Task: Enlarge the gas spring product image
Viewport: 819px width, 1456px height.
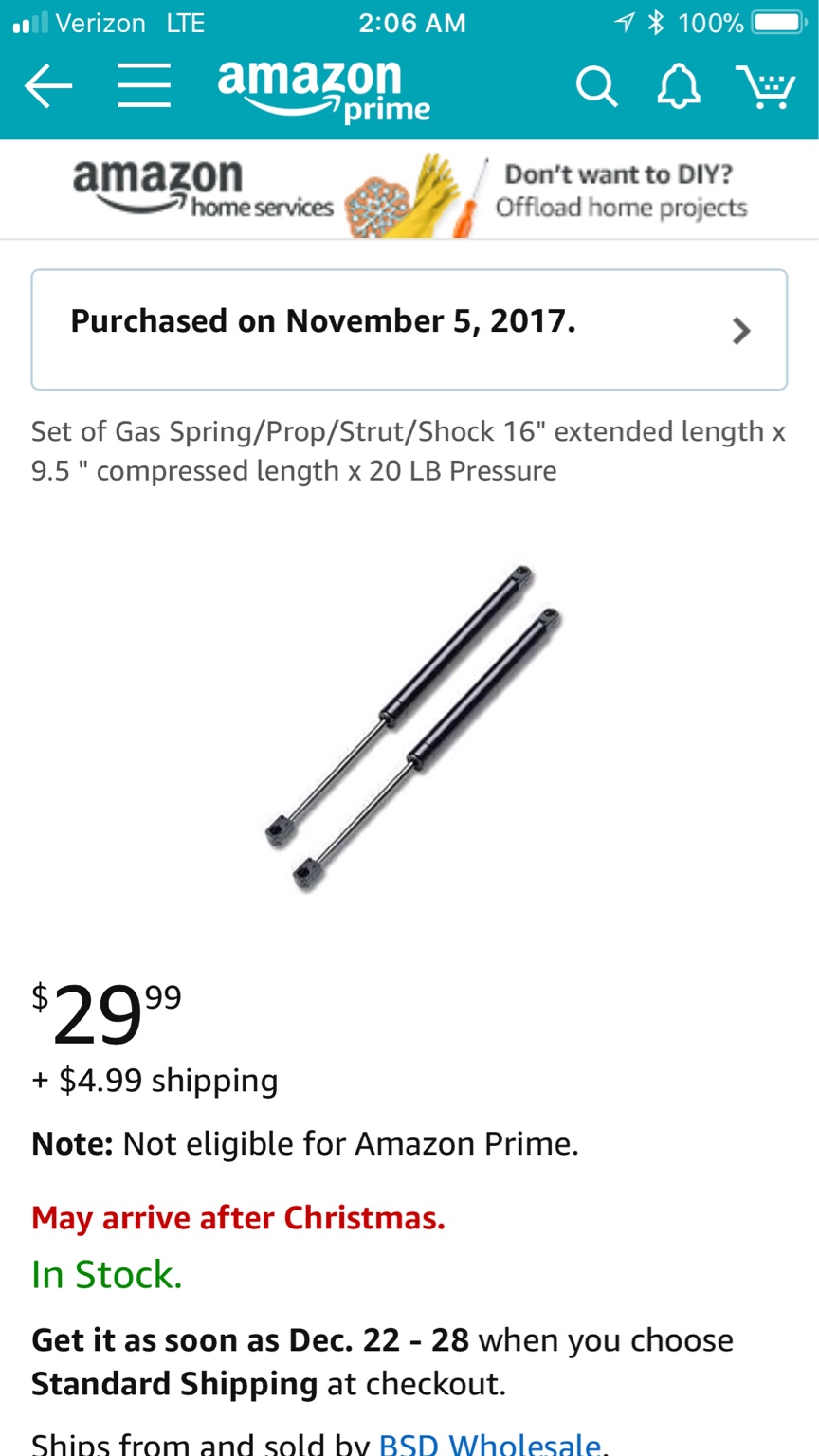Action: pyautogui.click(x=412, y=725)
